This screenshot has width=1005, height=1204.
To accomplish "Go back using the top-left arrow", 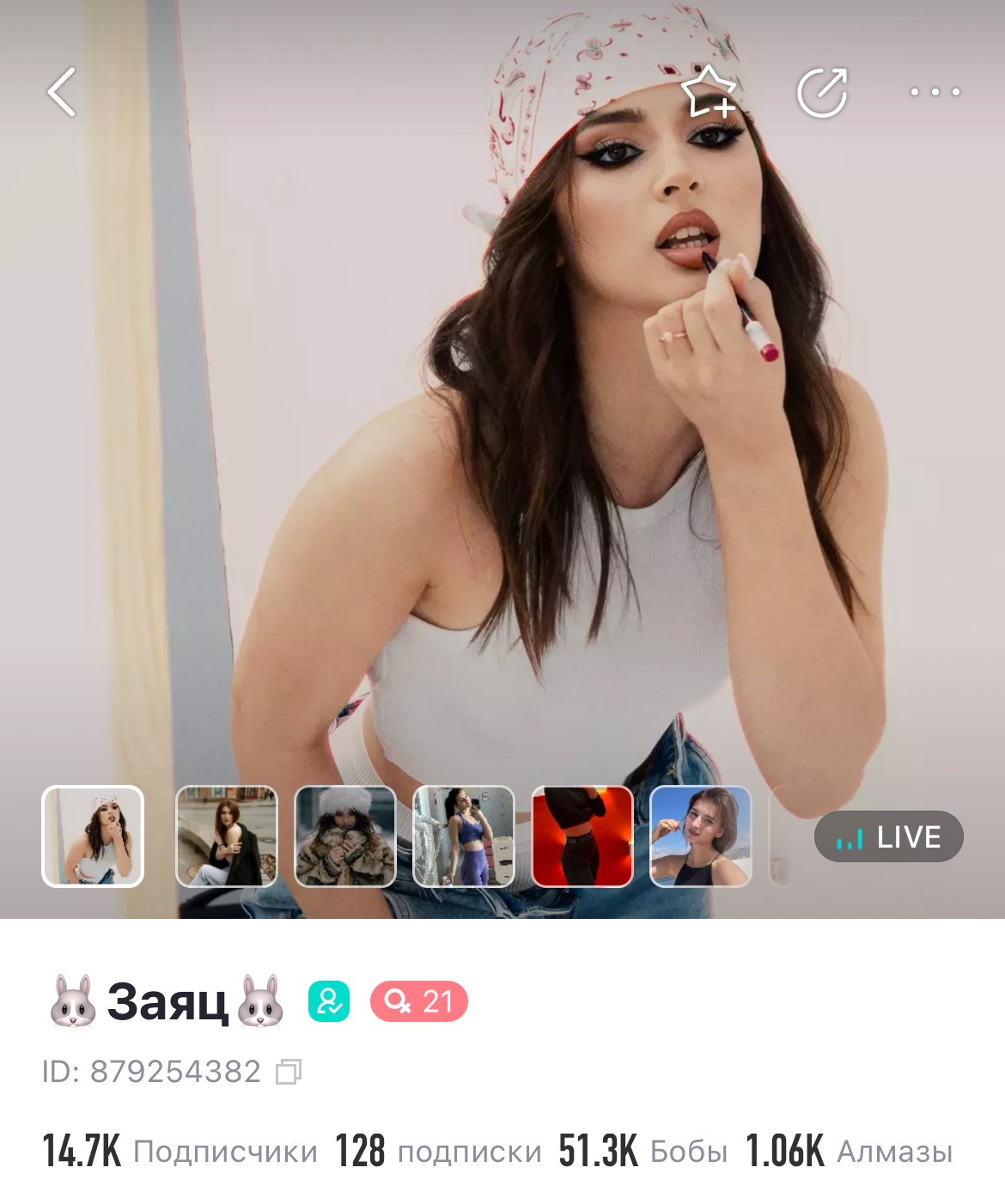I will click(x=62, y=91).
